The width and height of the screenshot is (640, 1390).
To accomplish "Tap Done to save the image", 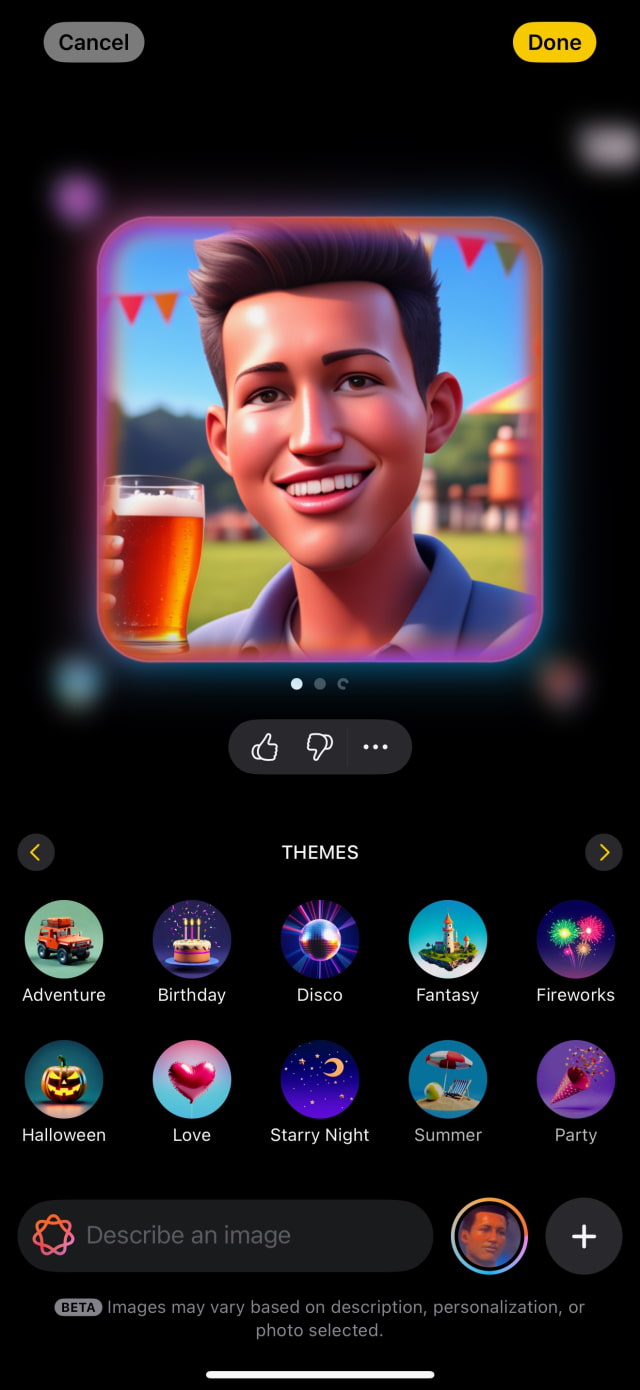I will point(554,42).
